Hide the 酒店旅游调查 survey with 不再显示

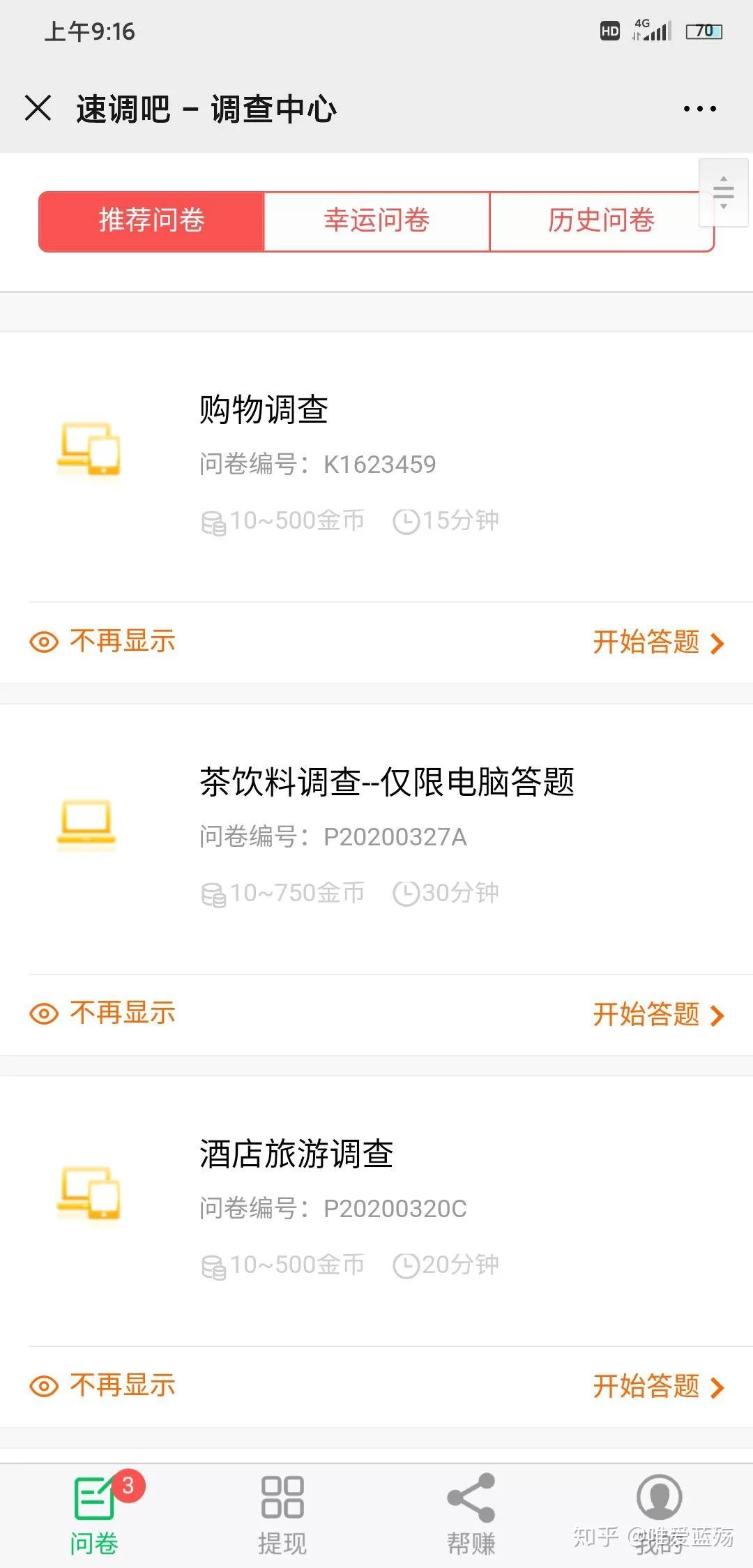tap(102, 1385)
